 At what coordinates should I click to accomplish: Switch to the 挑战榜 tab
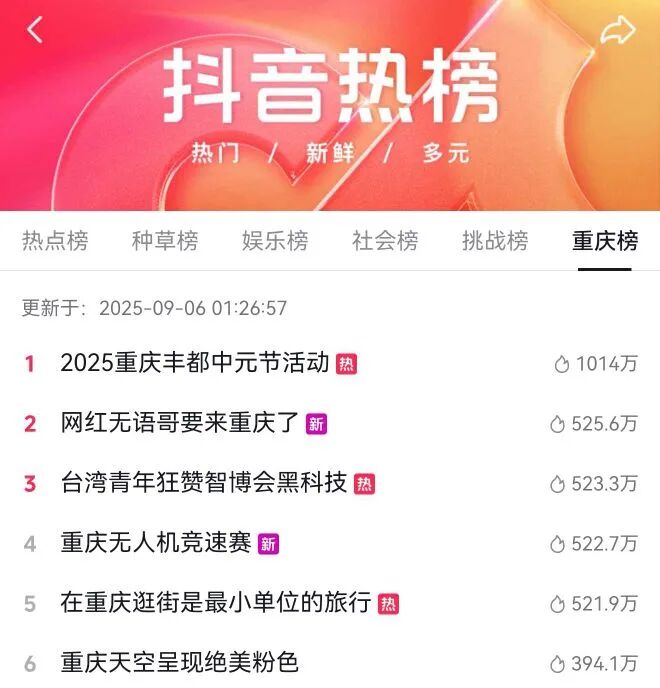pyautogui.click(x=495, y=241)
